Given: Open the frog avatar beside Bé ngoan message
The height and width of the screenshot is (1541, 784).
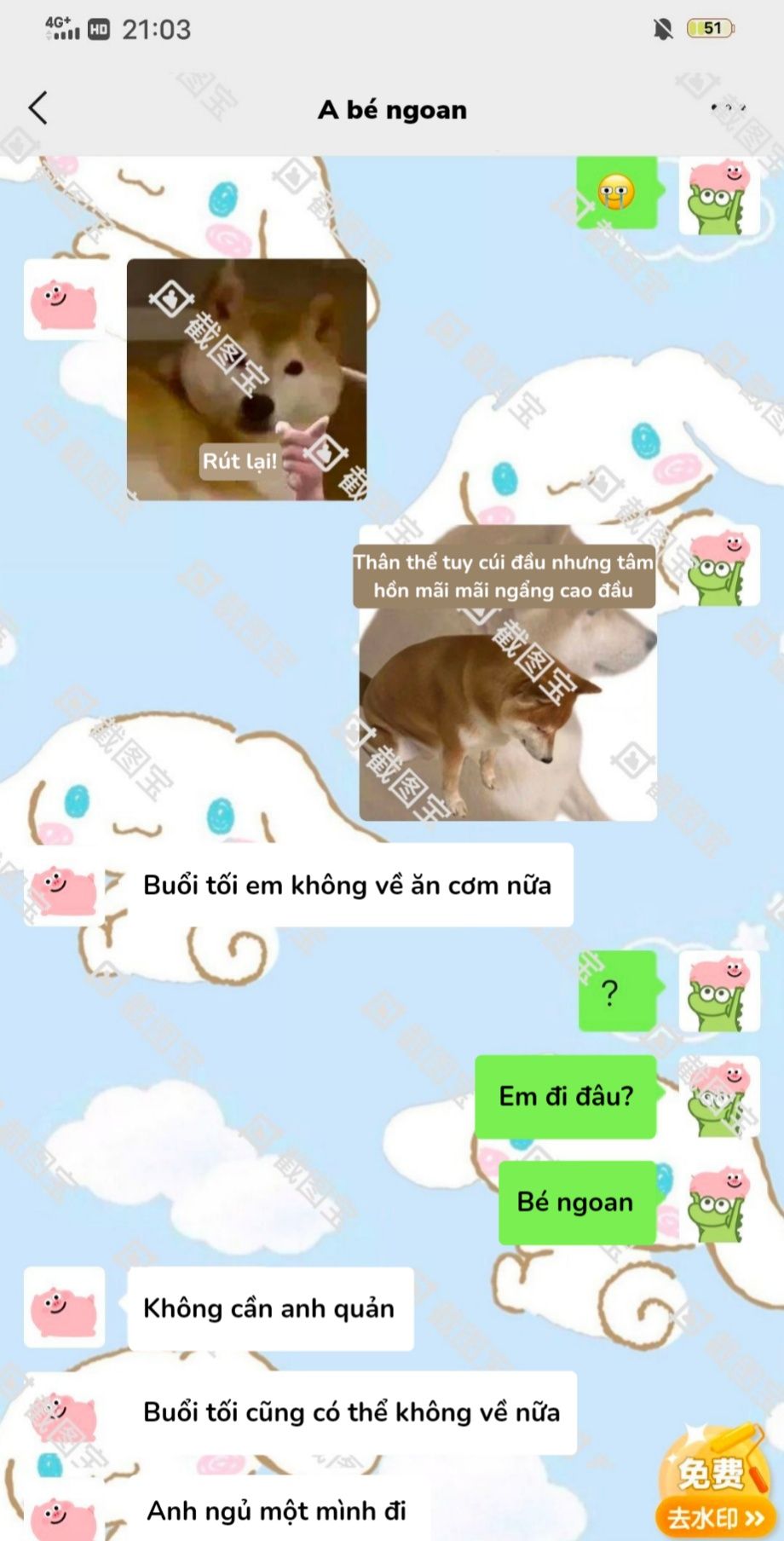Looking at the screenshot, I should tap(718, 1202).
